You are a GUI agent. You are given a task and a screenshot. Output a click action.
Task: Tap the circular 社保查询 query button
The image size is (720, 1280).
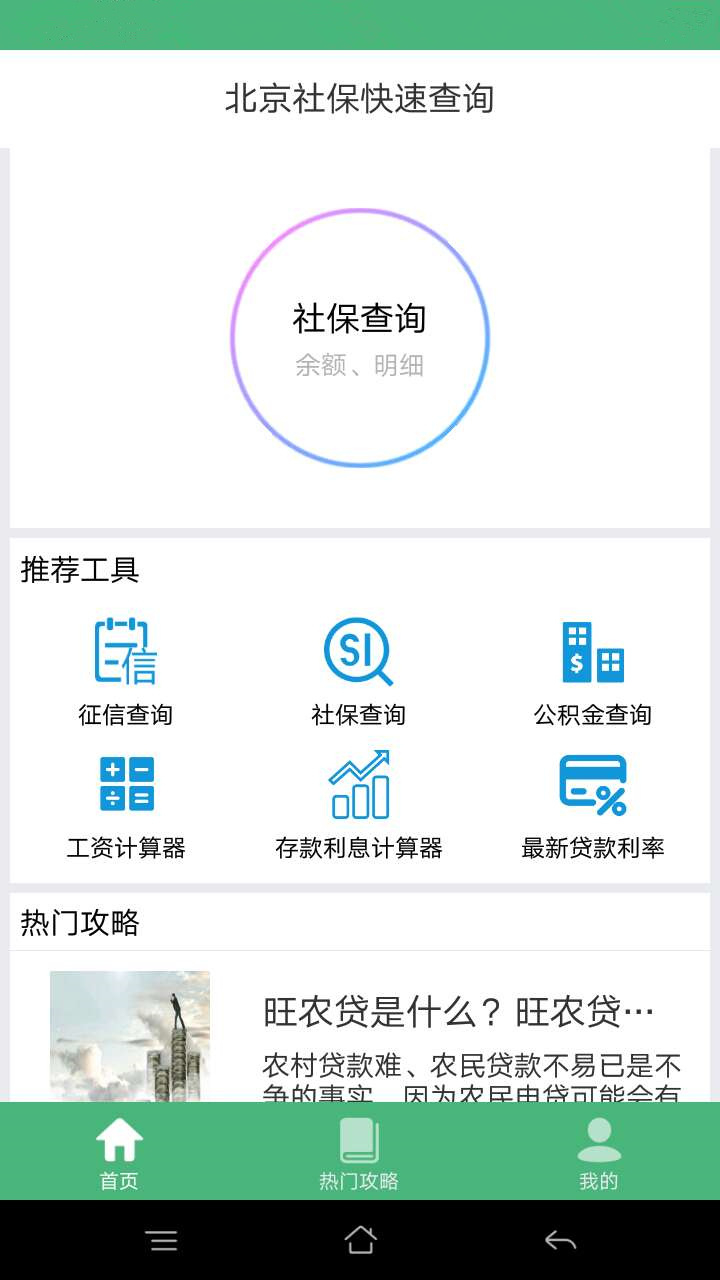(x=360, y=338)
